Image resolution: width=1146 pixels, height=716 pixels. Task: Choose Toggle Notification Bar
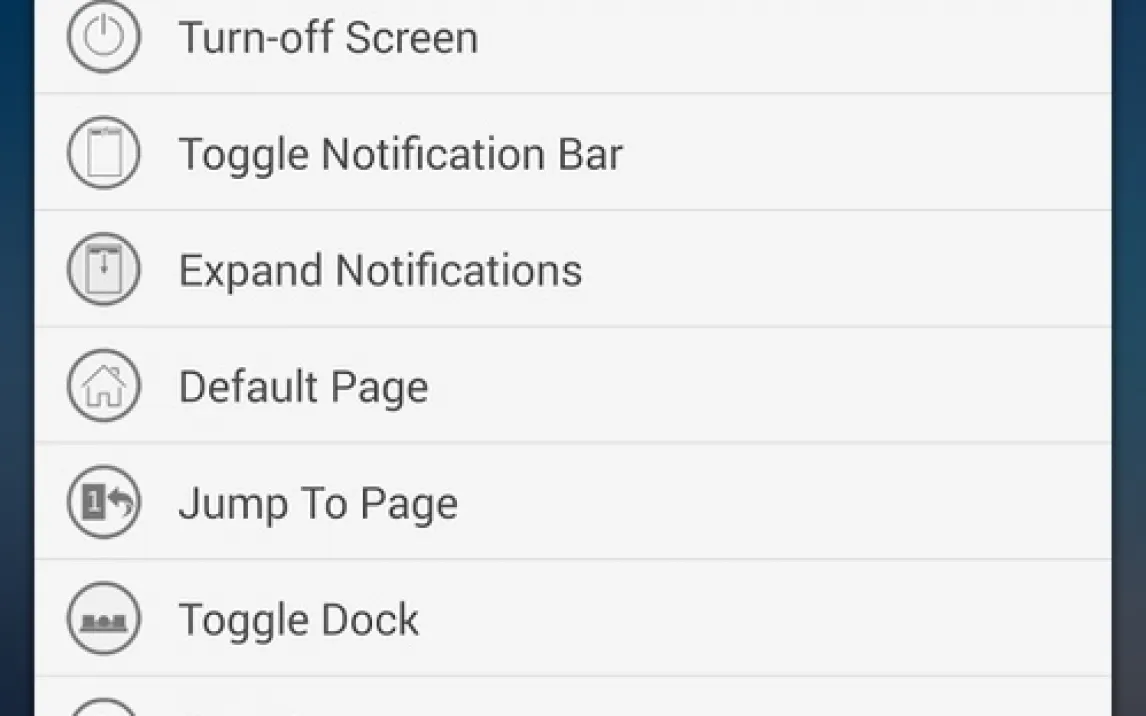[400, 154]
